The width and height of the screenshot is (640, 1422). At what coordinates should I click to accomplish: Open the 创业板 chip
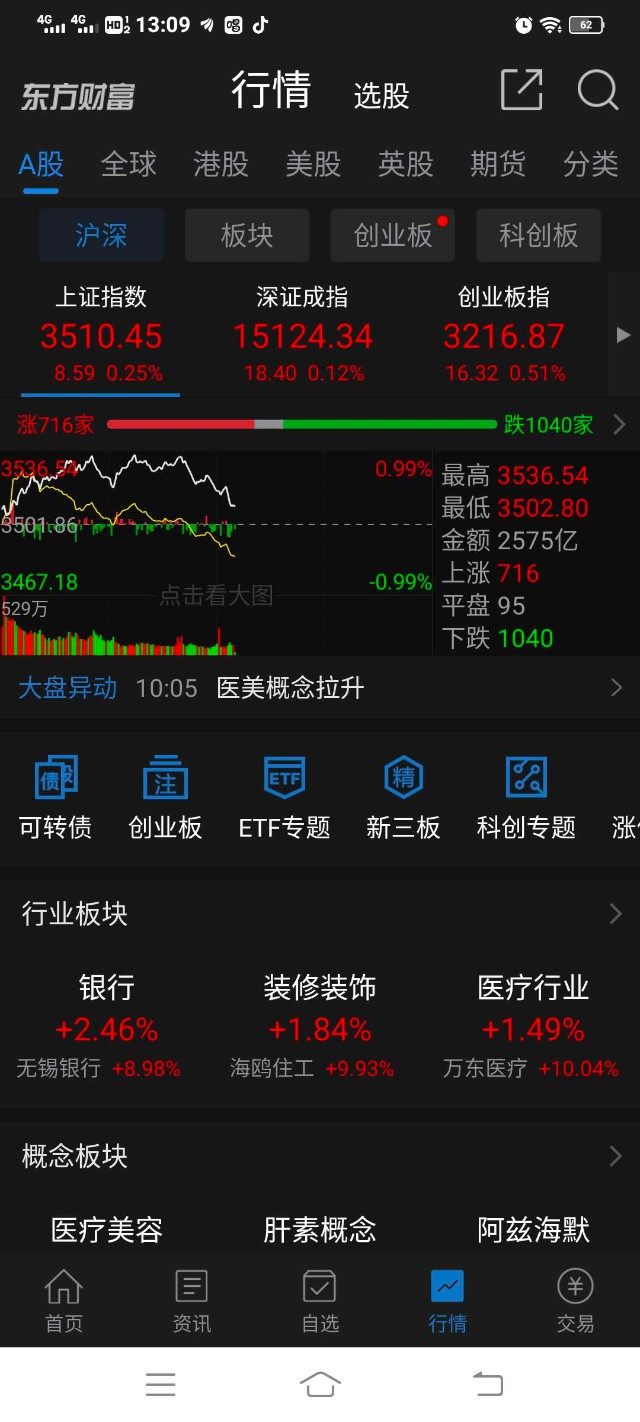[x=392, y=236]
